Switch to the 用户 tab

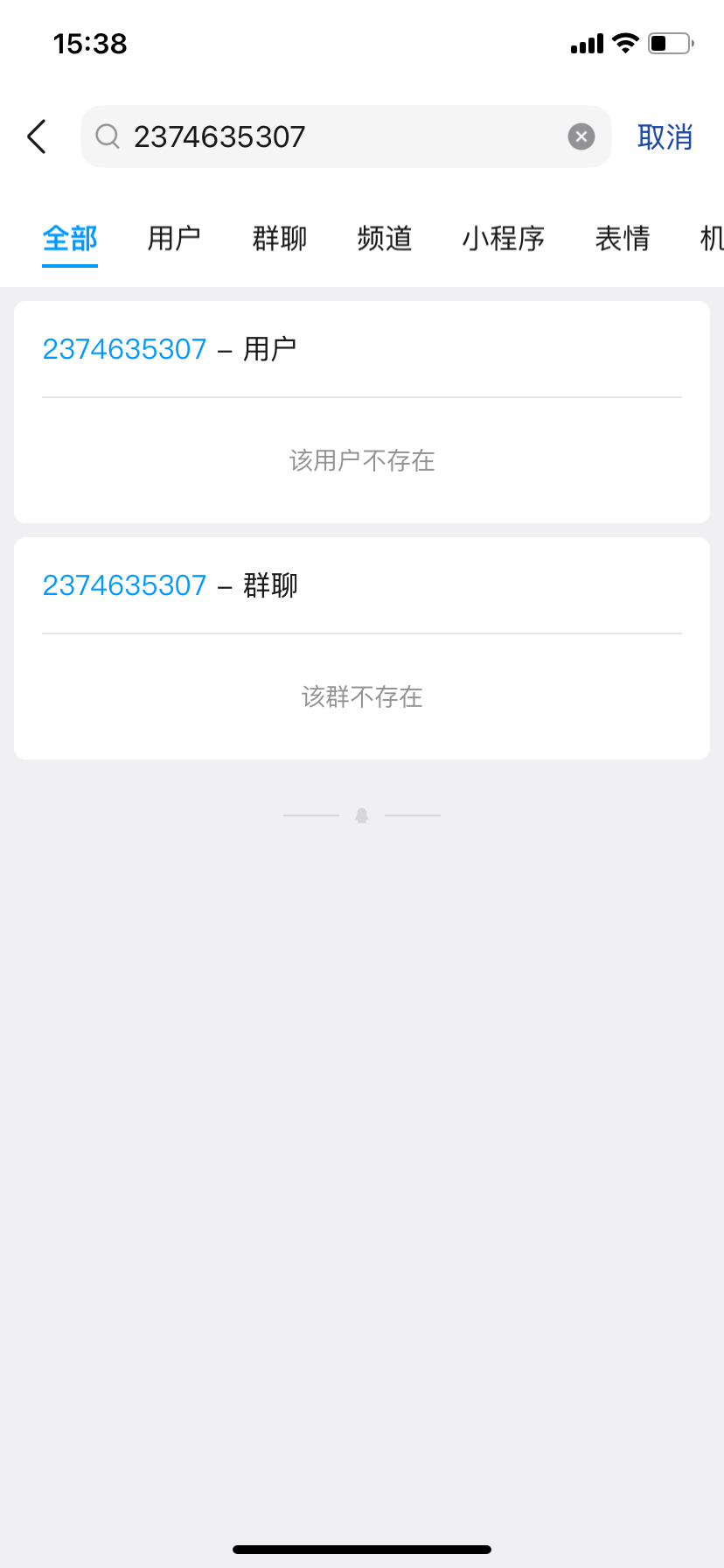point(174,238)
